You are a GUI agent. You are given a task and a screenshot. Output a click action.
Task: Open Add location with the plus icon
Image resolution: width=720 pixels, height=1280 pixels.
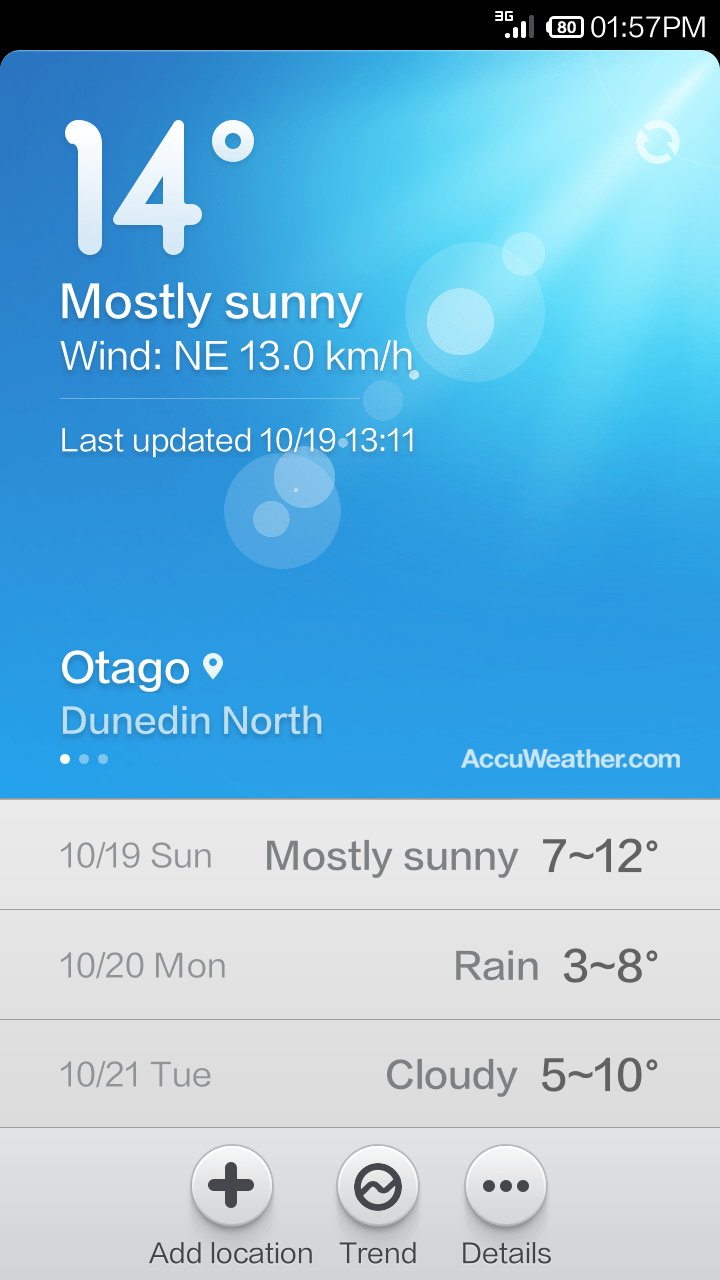[x=231, y=1184]
